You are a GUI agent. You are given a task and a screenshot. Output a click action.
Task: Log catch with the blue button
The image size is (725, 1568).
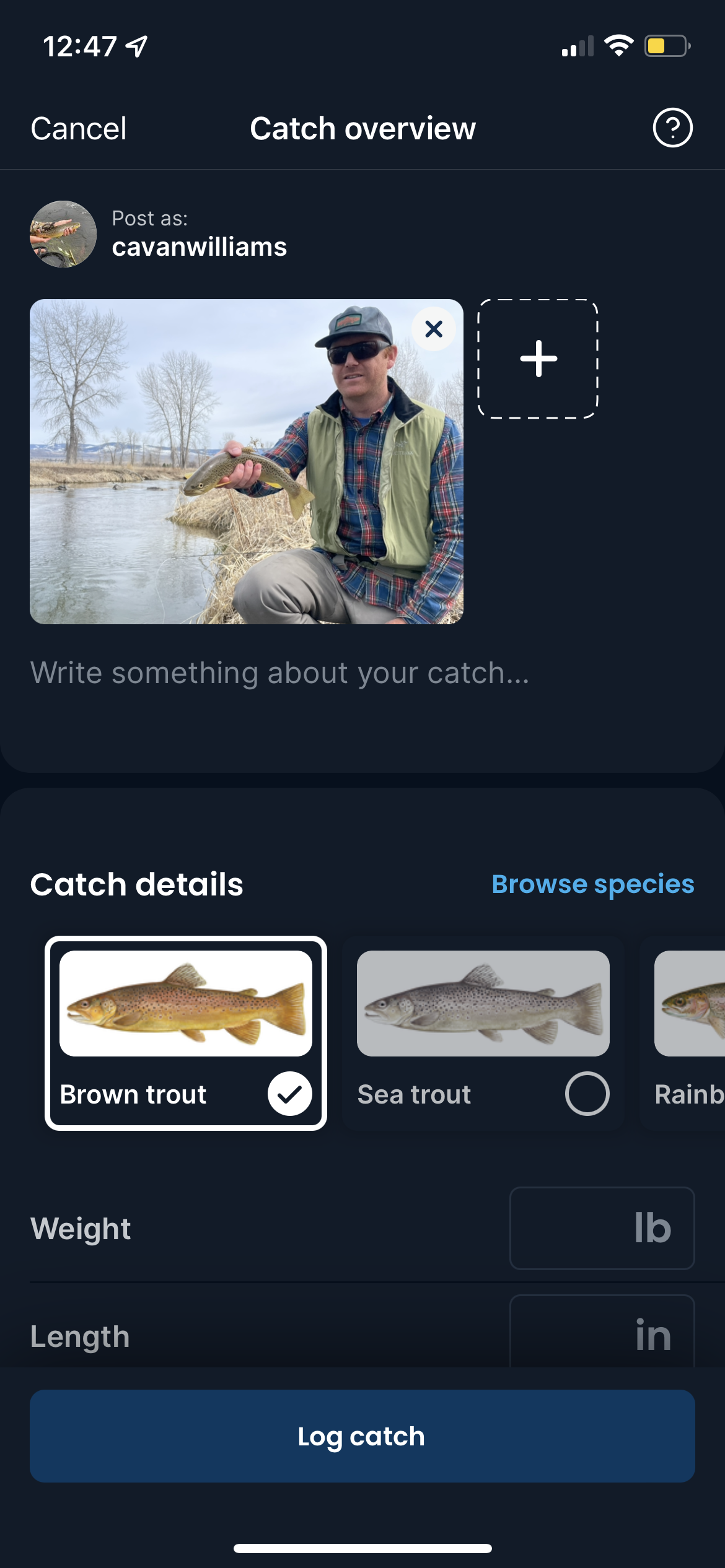point(362,1436)
